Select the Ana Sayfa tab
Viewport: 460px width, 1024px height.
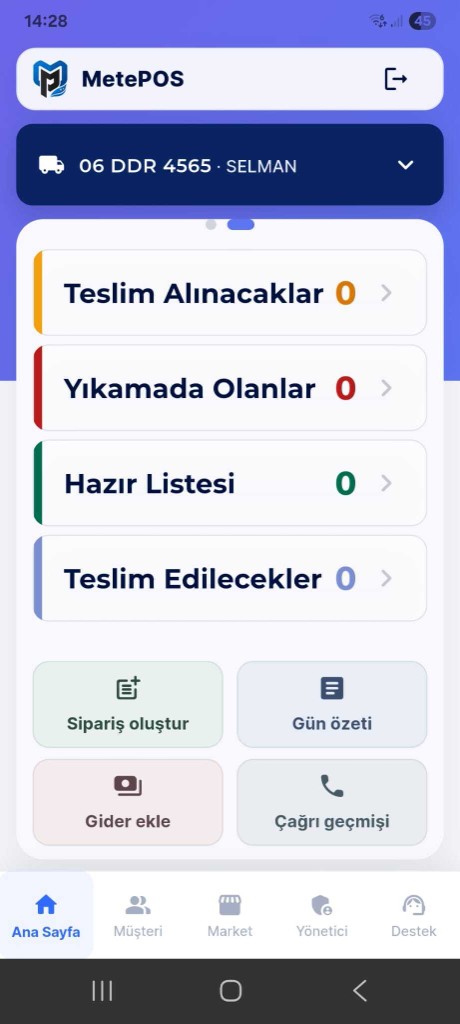point(46,916)
